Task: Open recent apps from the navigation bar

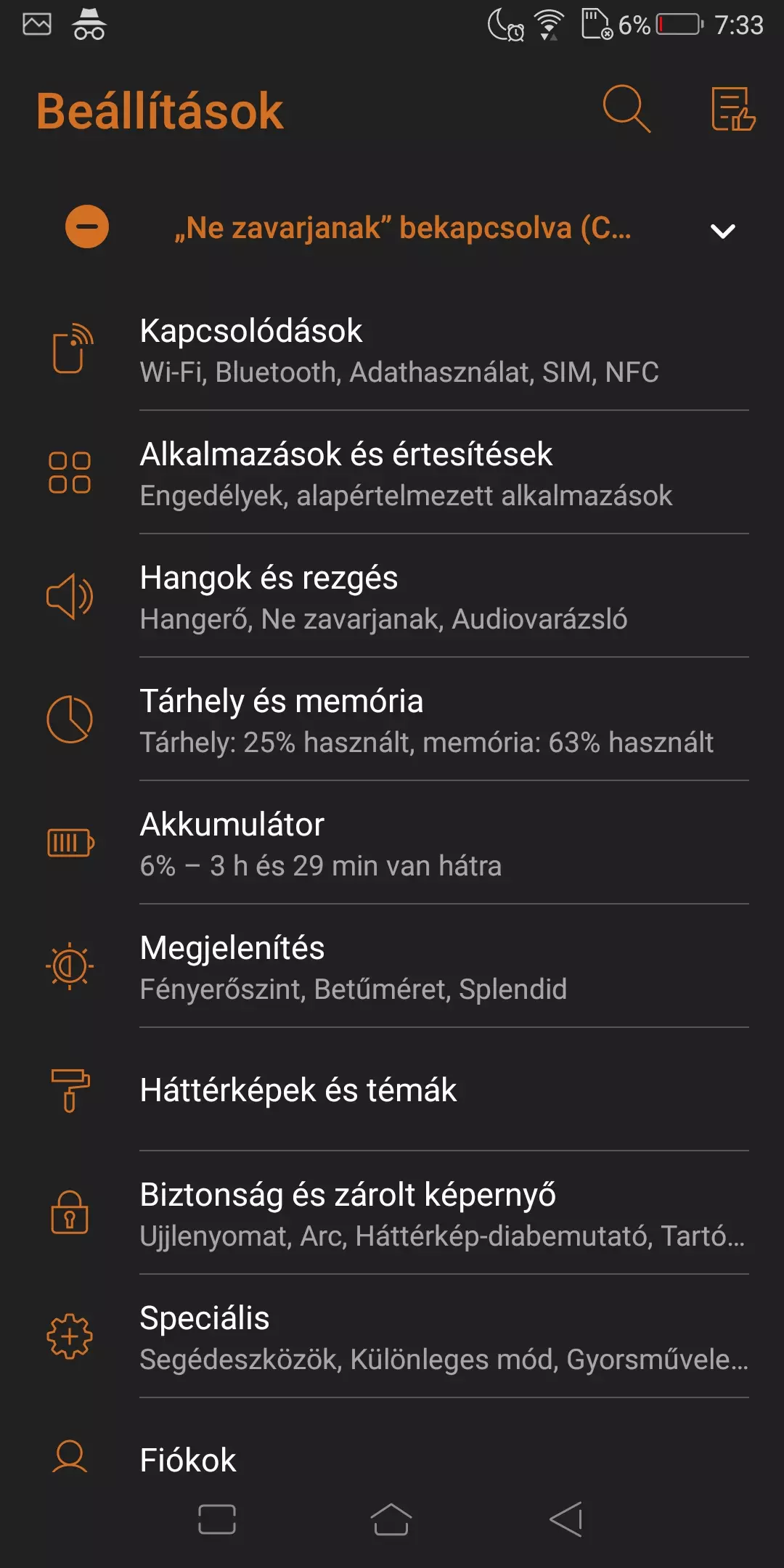Action: coord(217,1519)
